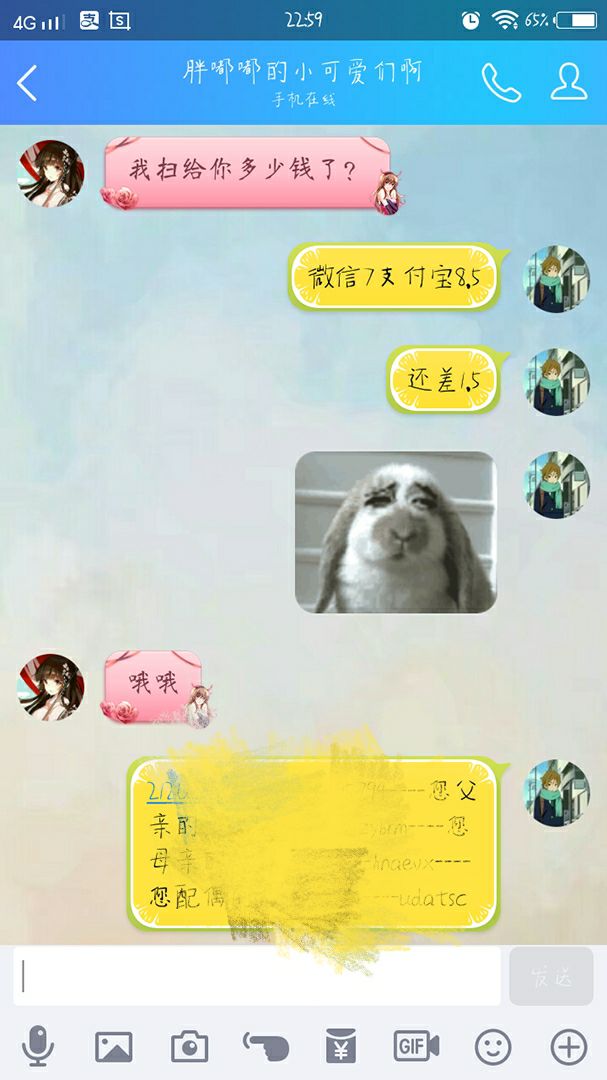Viewport: 607px width, 1080px height.
Task: Start a voice call
Action: point(501,83)
